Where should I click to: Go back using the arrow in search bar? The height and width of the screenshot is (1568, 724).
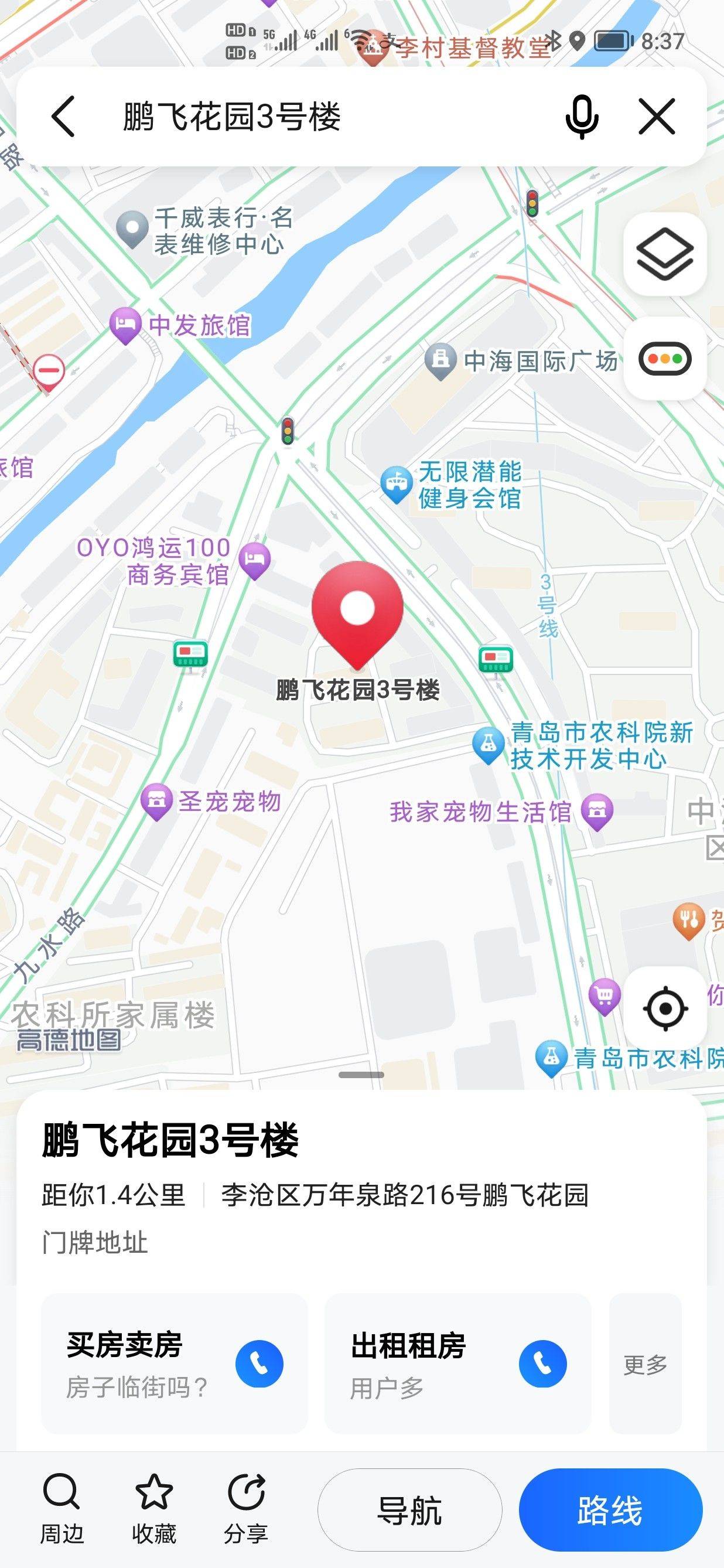tap(63, 116)
